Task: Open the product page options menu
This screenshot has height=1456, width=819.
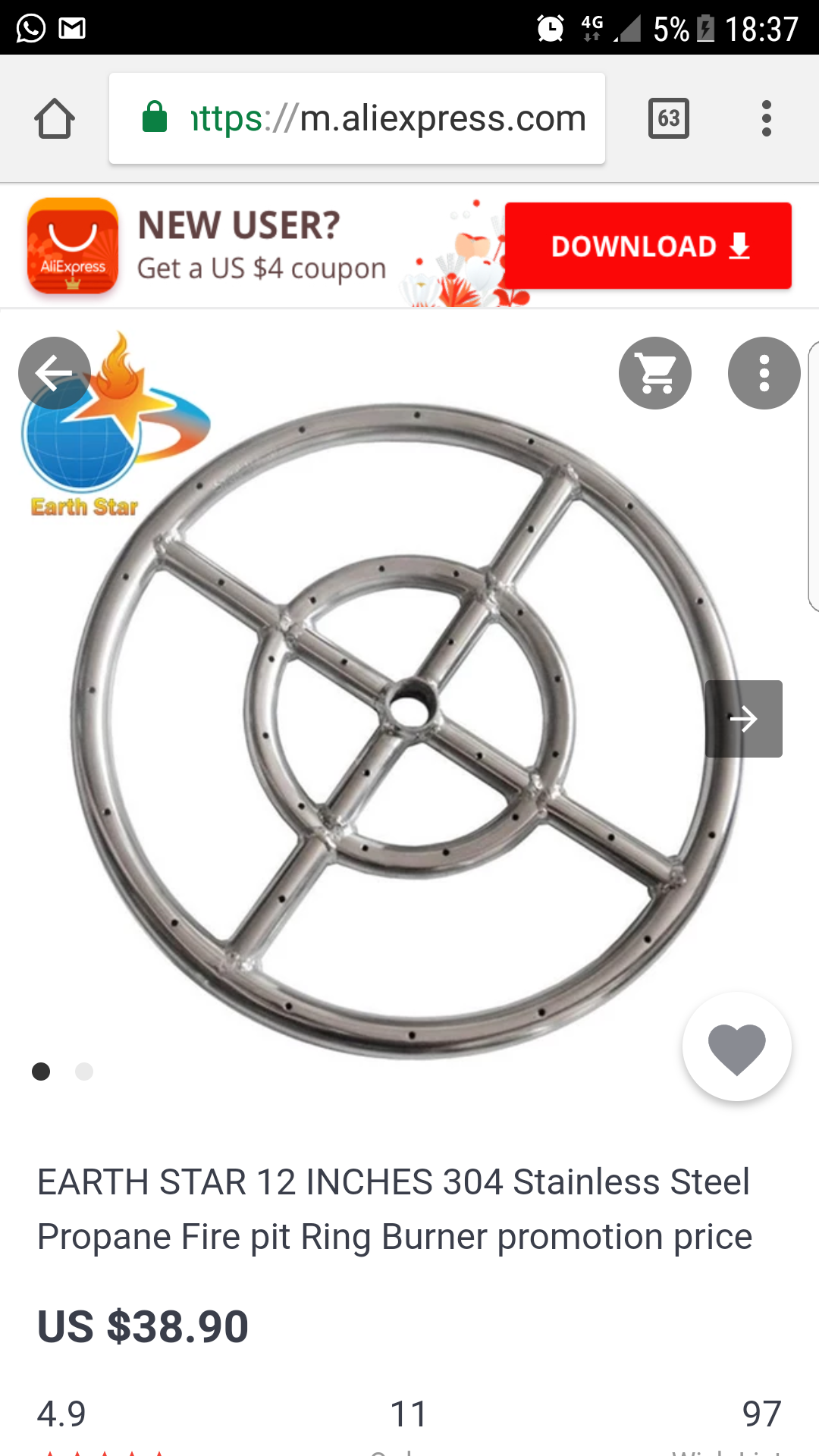Action: pyautogui.click(x=764, y=373)
